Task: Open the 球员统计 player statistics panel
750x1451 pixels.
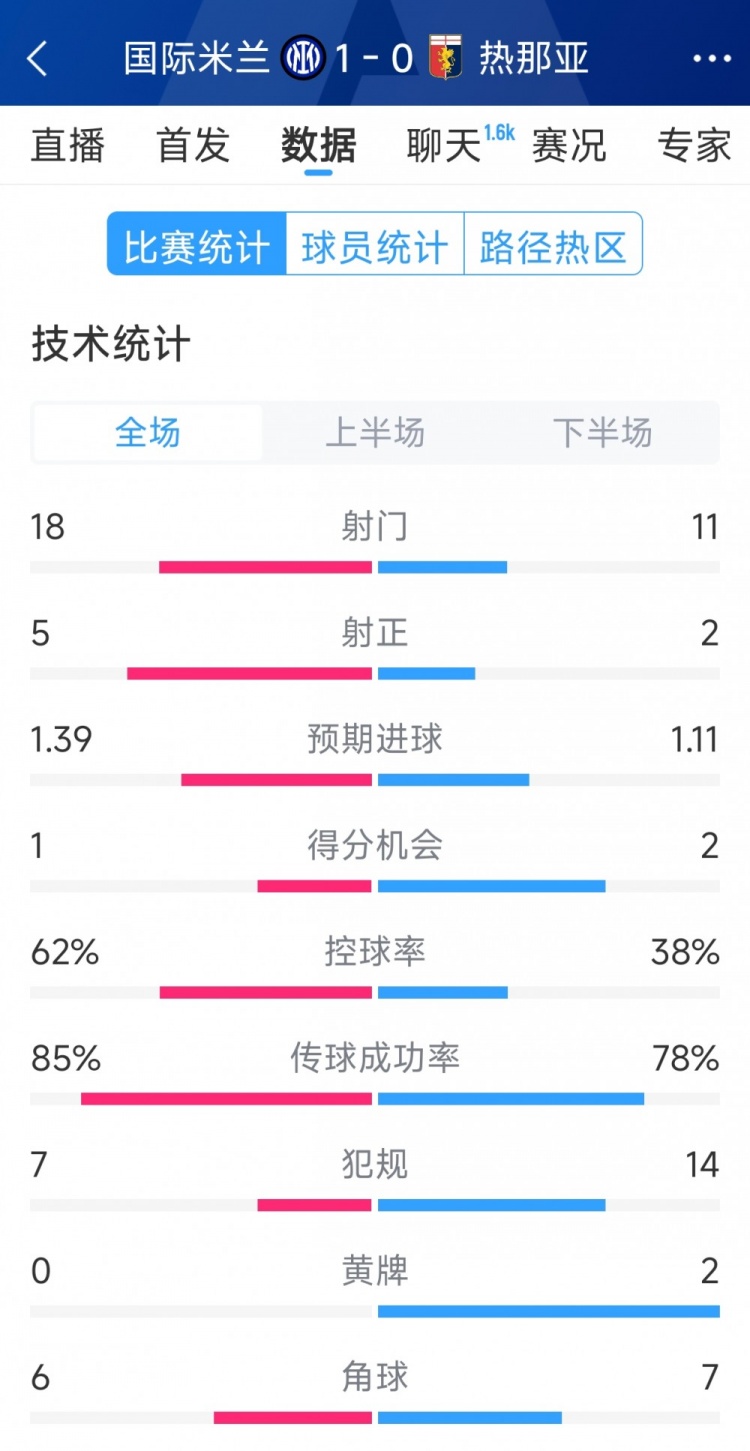Action: (x=375, y=246)
